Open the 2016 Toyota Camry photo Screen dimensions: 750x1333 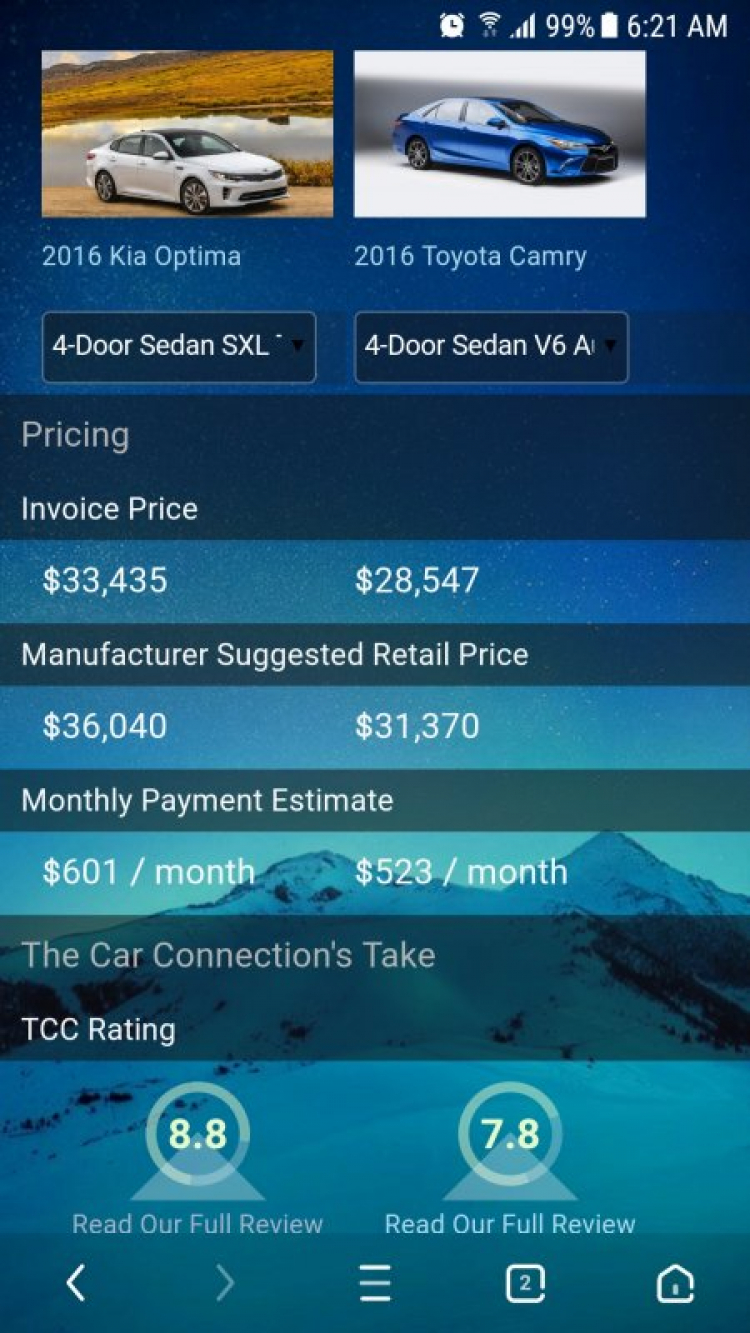tap(499, 134)
